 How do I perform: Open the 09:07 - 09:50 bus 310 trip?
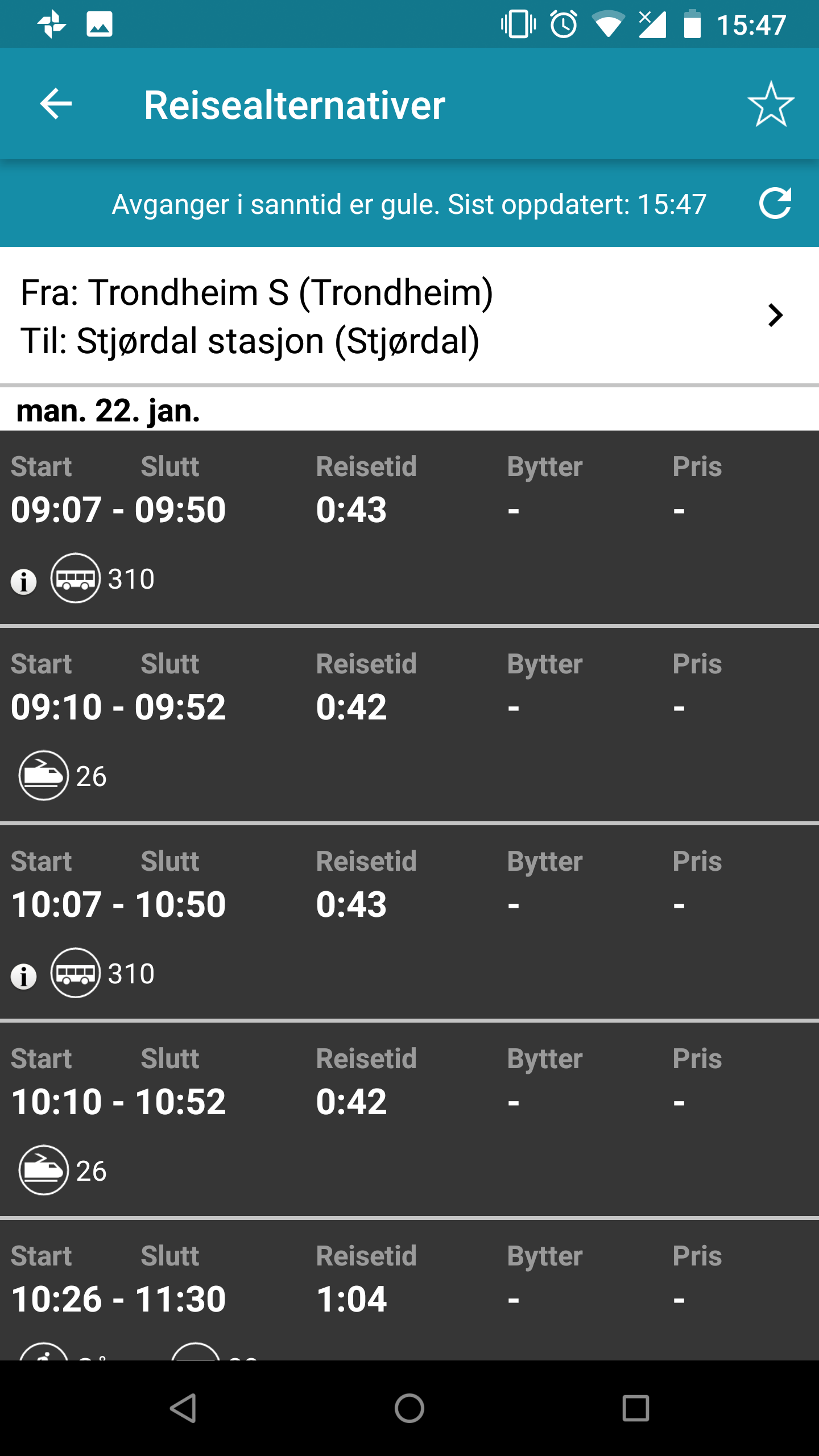click(x=409, y=527)
